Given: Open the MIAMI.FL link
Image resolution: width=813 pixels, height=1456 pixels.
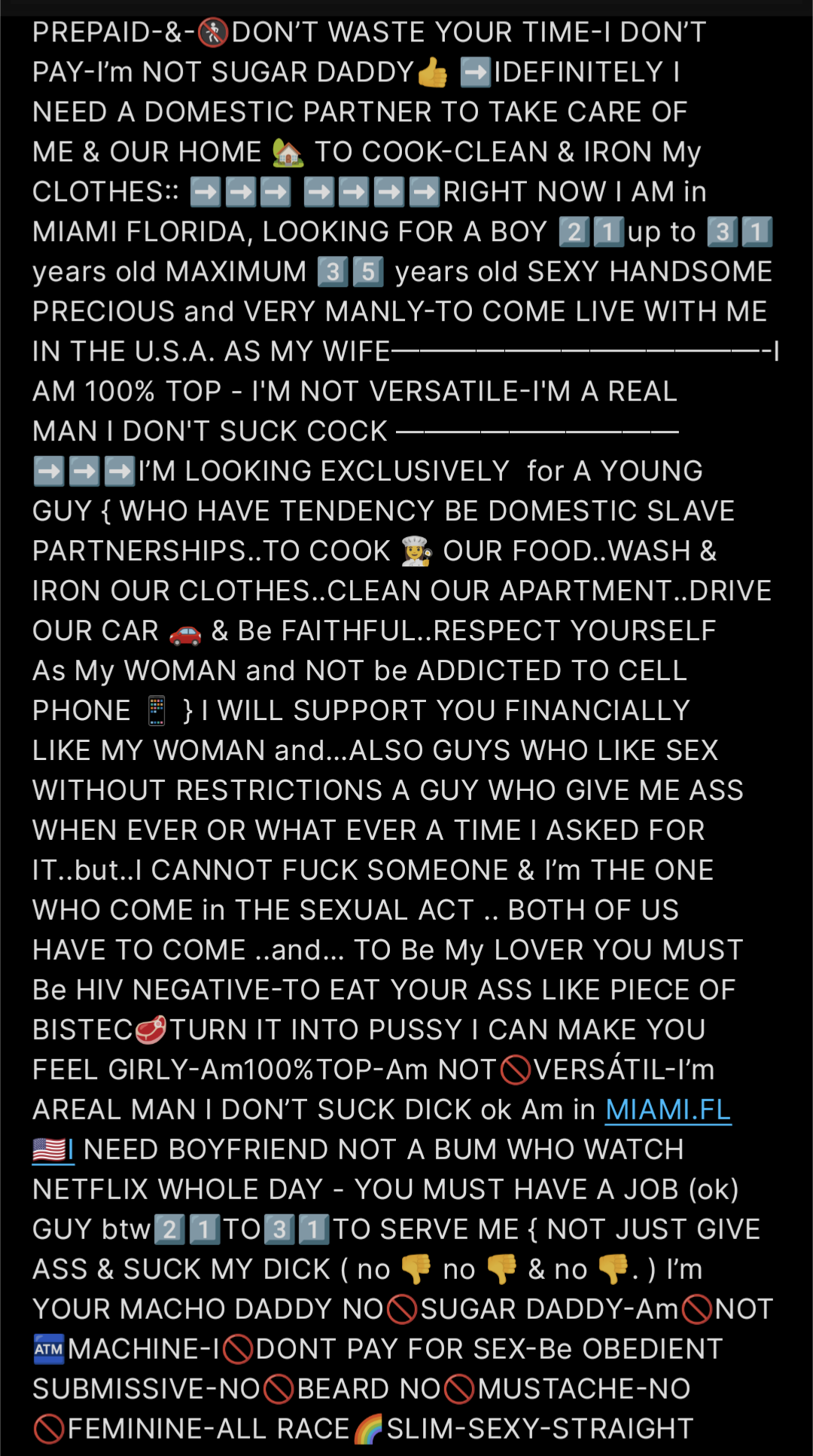Looking at the screenshot, I should (x=668, y=1110).
